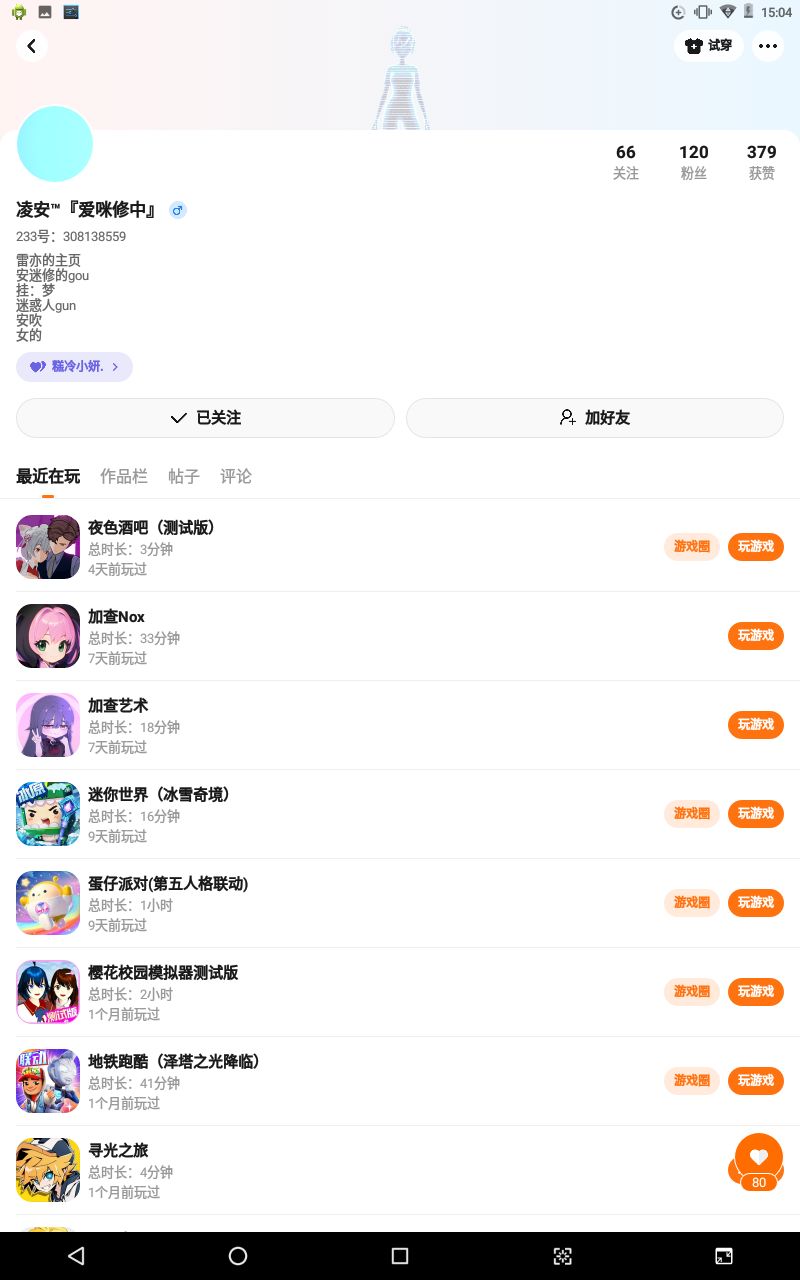Tap 加好友 to add as friend

pyautogui.click(x=595, y=418)
